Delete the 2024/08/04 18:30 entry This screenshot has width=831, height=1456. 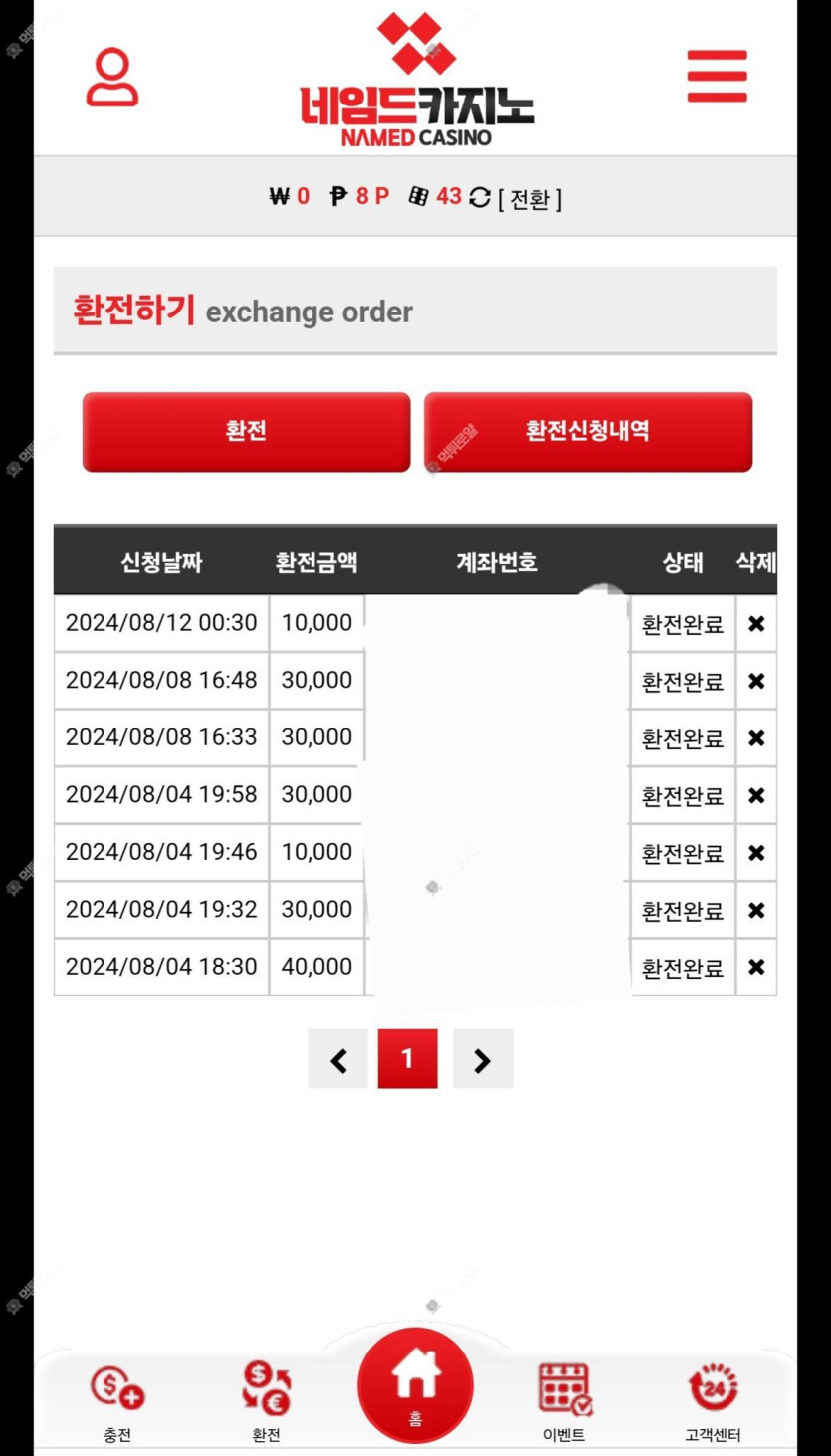tap(756, 967)
